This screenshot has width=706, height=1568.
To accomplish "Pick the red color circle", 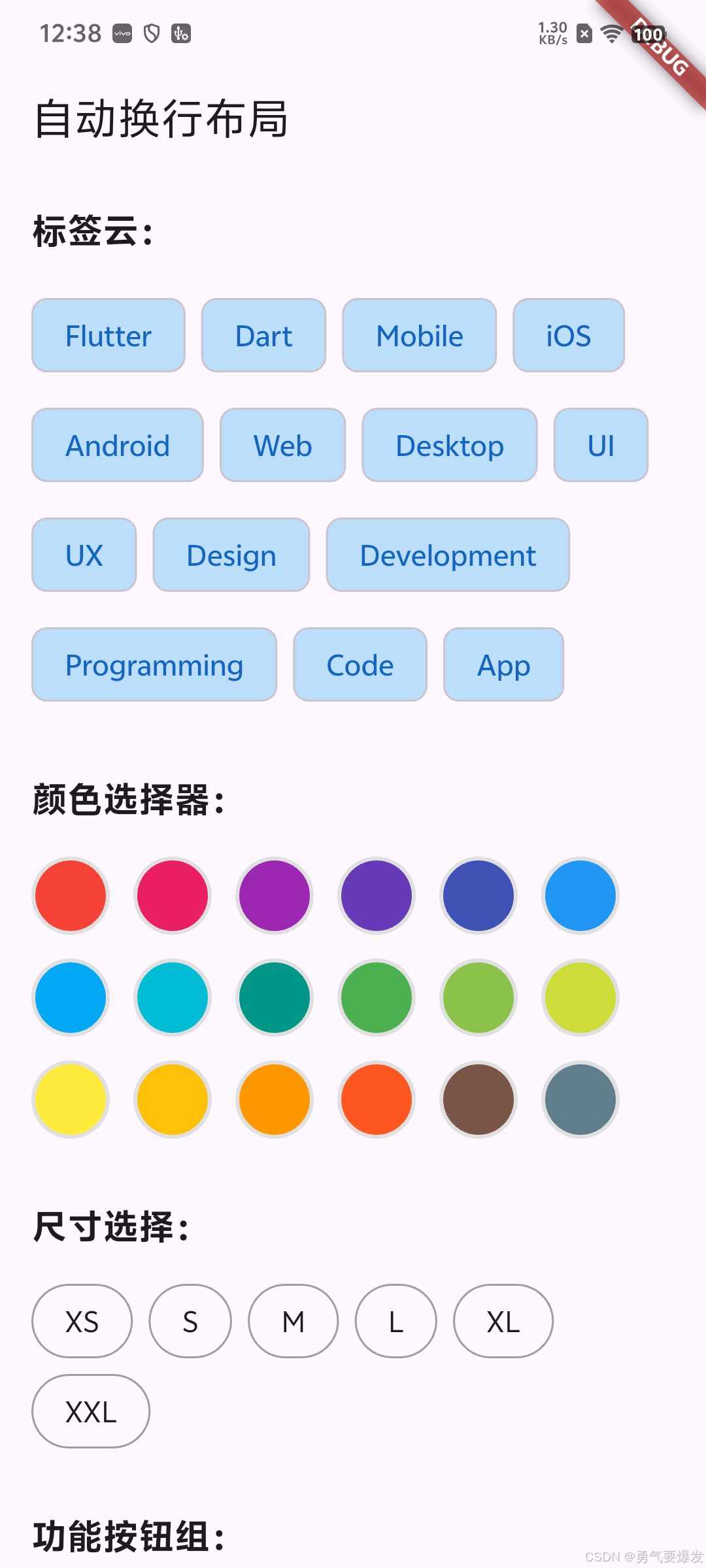I will point(71,896).
